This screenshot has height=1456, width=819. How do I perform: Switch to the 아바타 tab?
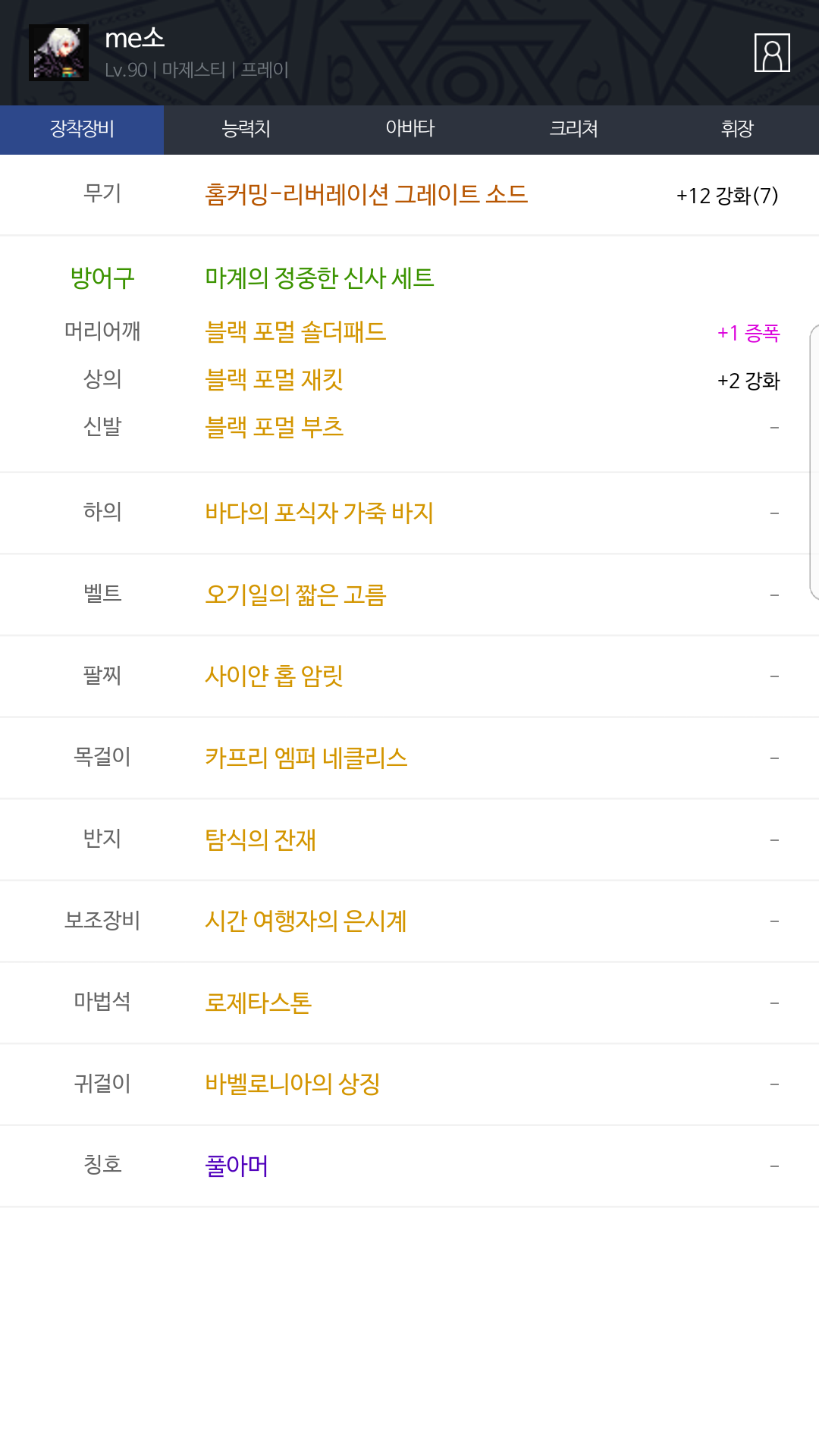(409, 130)
